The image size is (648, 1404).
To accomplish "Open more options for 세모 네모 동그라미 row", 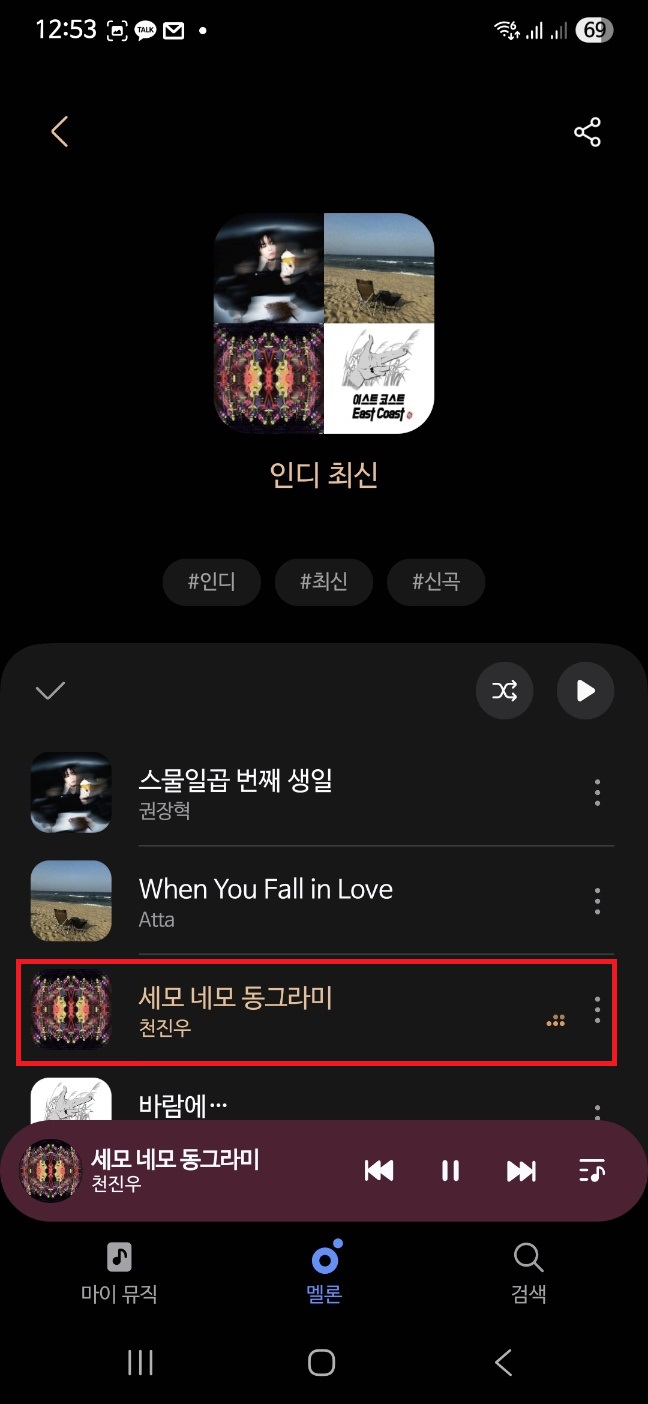I will click(597, 1009).
